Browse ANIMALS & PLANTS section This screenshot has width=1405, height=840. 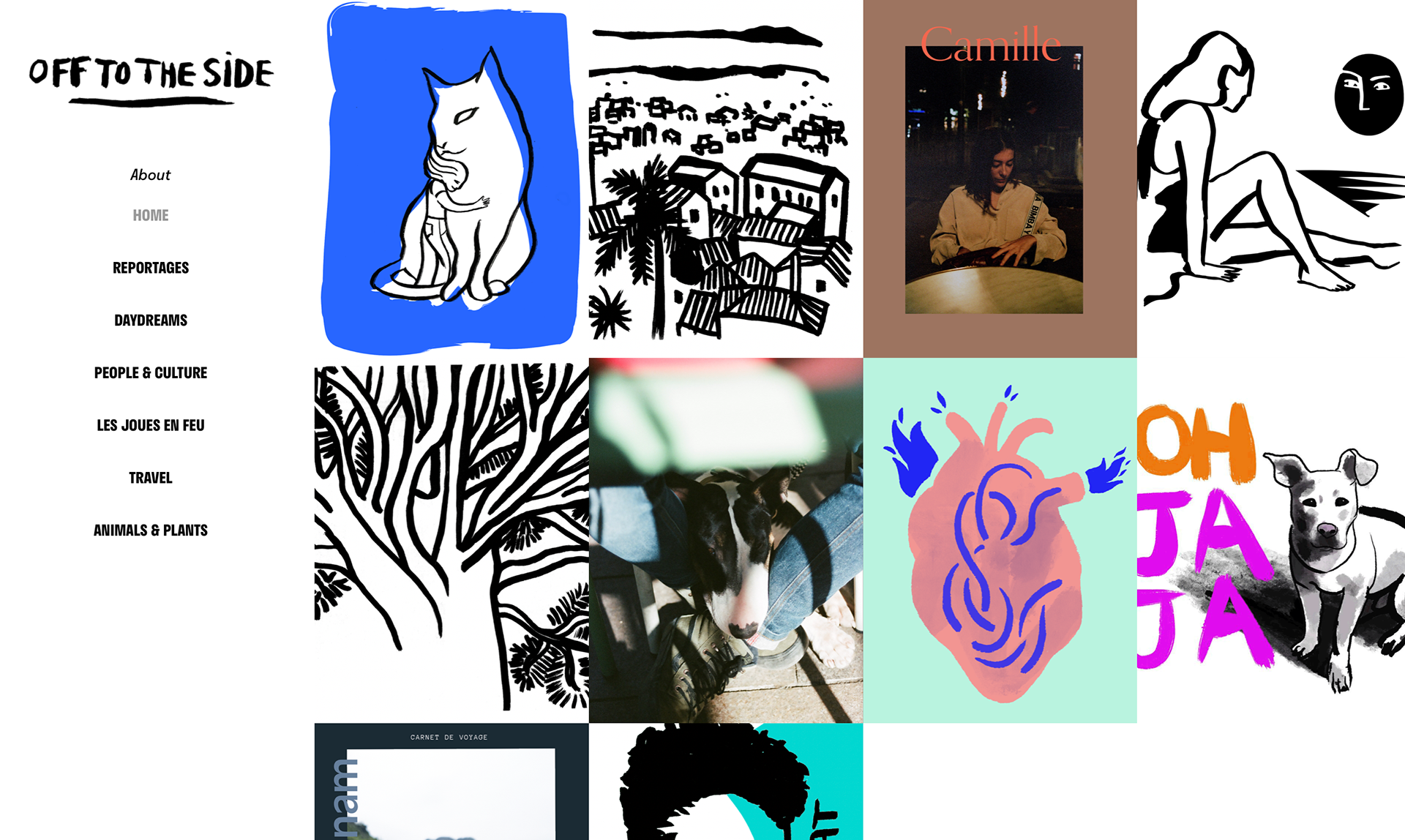(x=150, y=530)
